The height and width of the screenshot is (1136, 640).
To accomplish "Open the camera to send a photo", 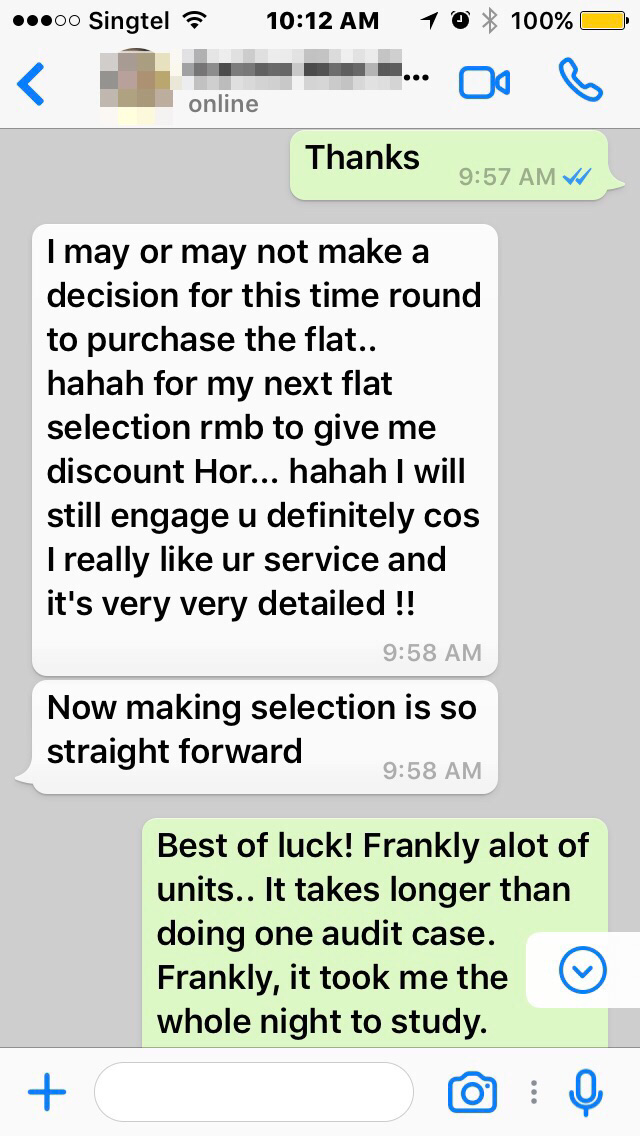I will coord(472,1092).
